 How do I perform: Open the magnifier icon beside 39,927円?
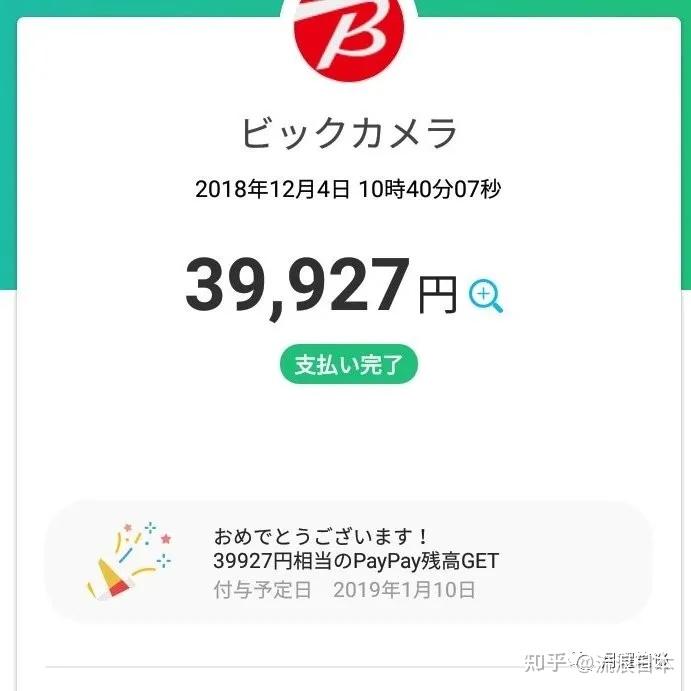pos(486,296)
